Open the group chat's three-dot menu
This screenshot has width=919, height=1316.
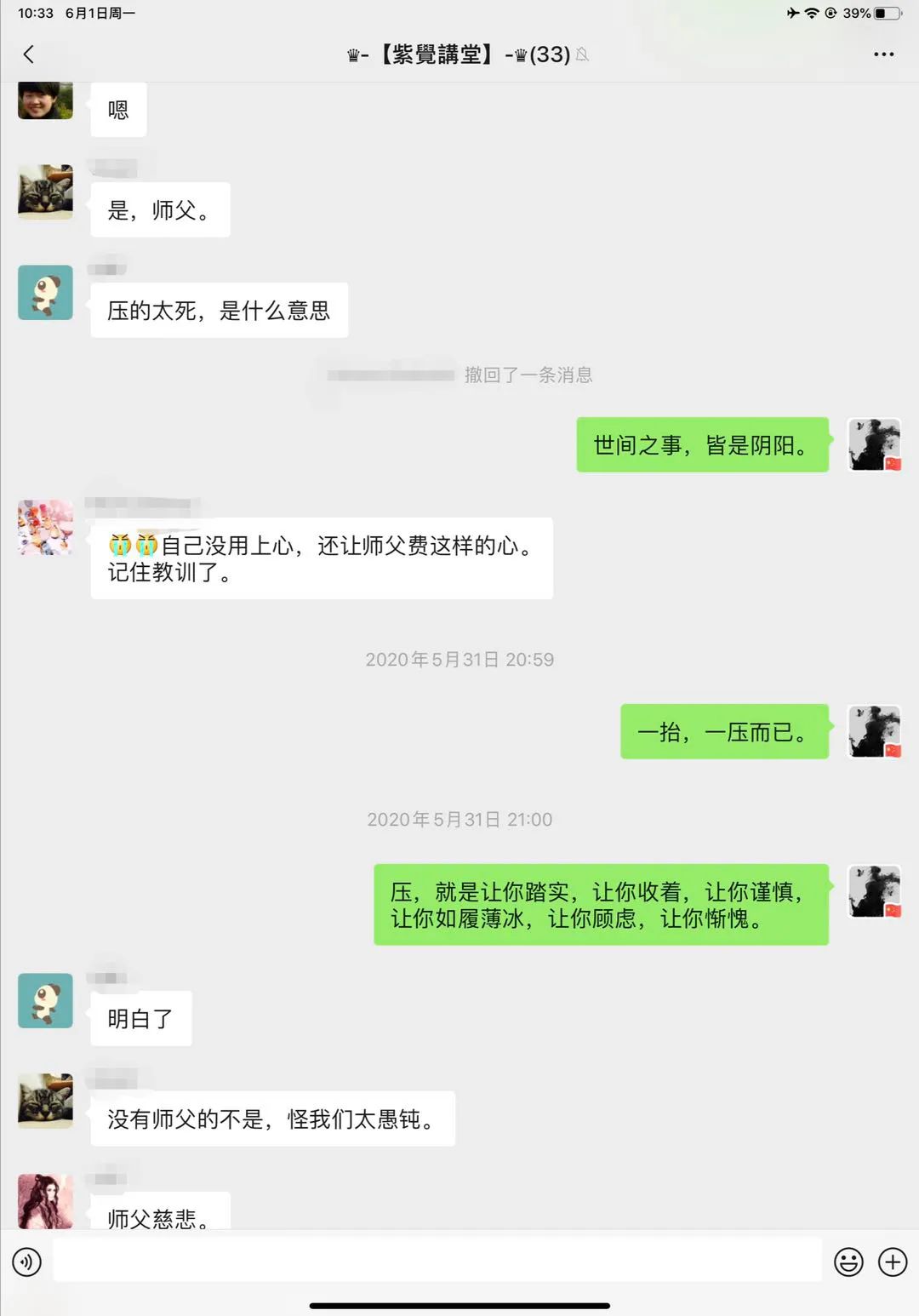click(883, 54)
